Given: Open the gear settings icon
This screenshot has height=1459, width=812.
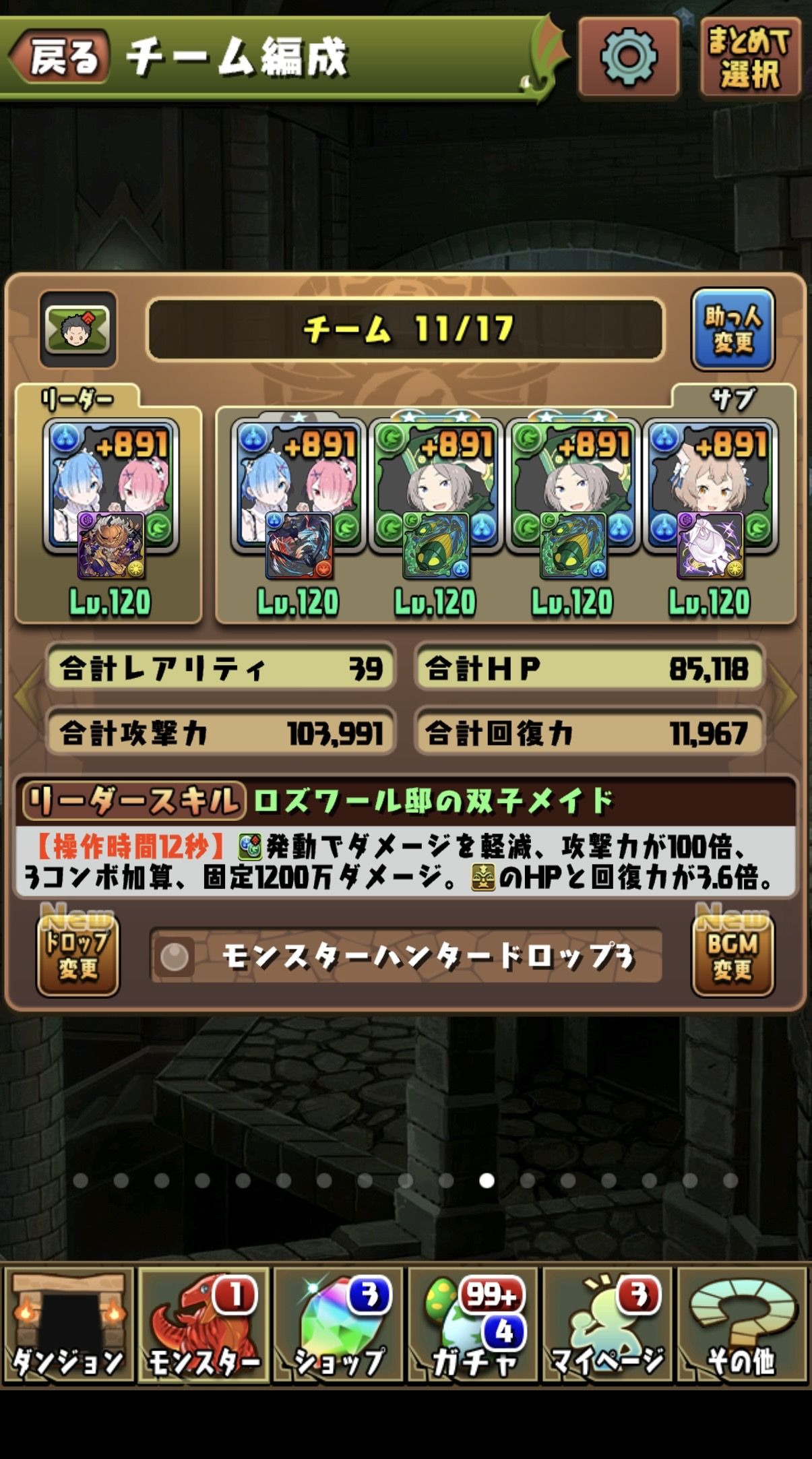Looking at the screenshot, I should 628,57.
